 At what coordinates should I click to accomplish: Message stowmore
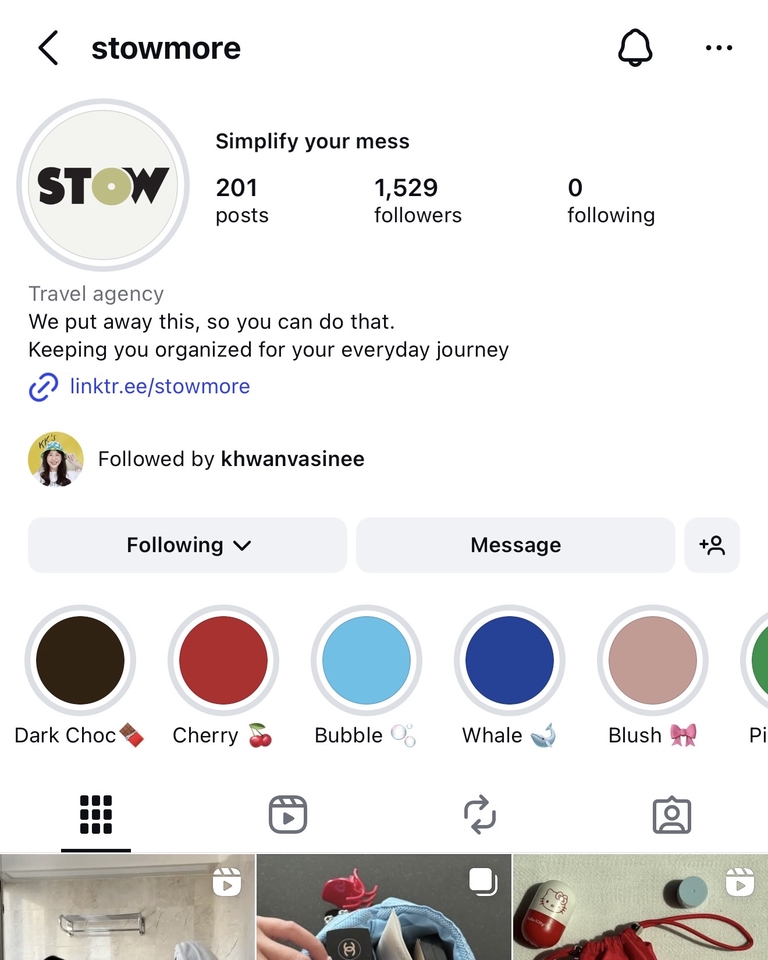pyautogui.click(x=515, y=545)
